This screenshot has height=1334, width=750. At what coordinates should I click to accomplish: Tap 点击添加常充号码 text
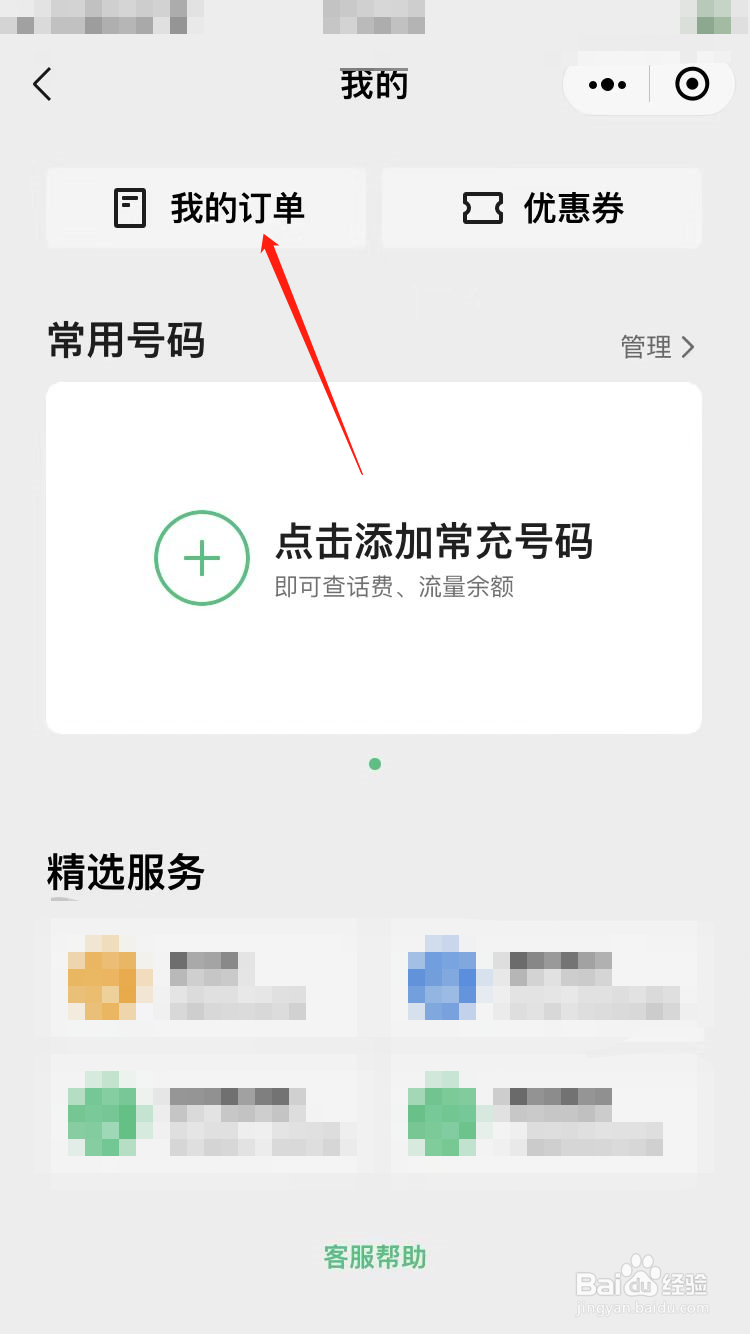[435, 543]
